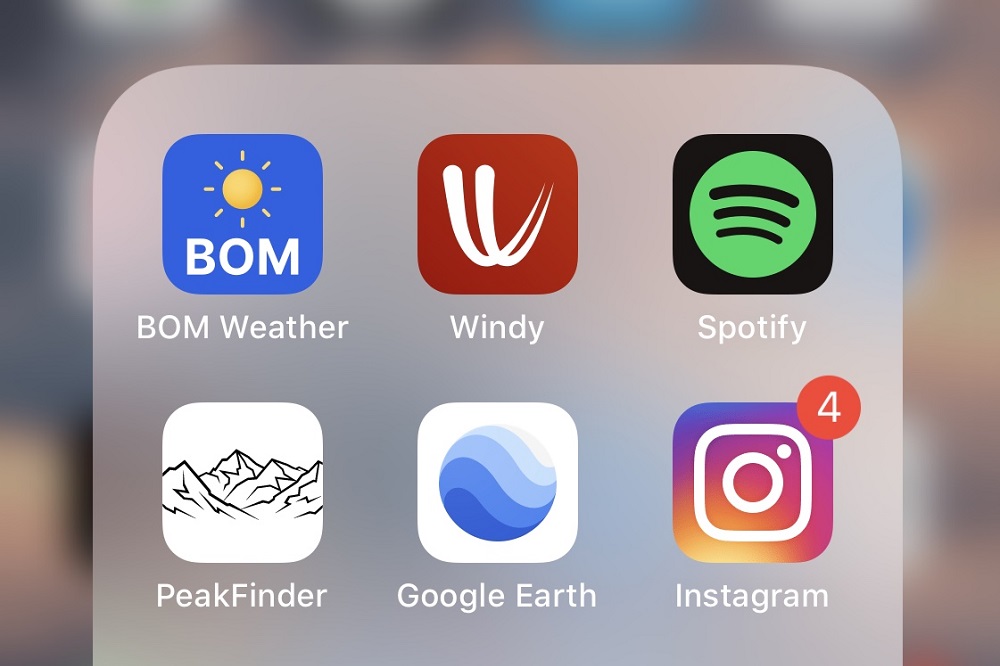Launch the PeakFinder app
The image size is (1000, 666).
243,482
